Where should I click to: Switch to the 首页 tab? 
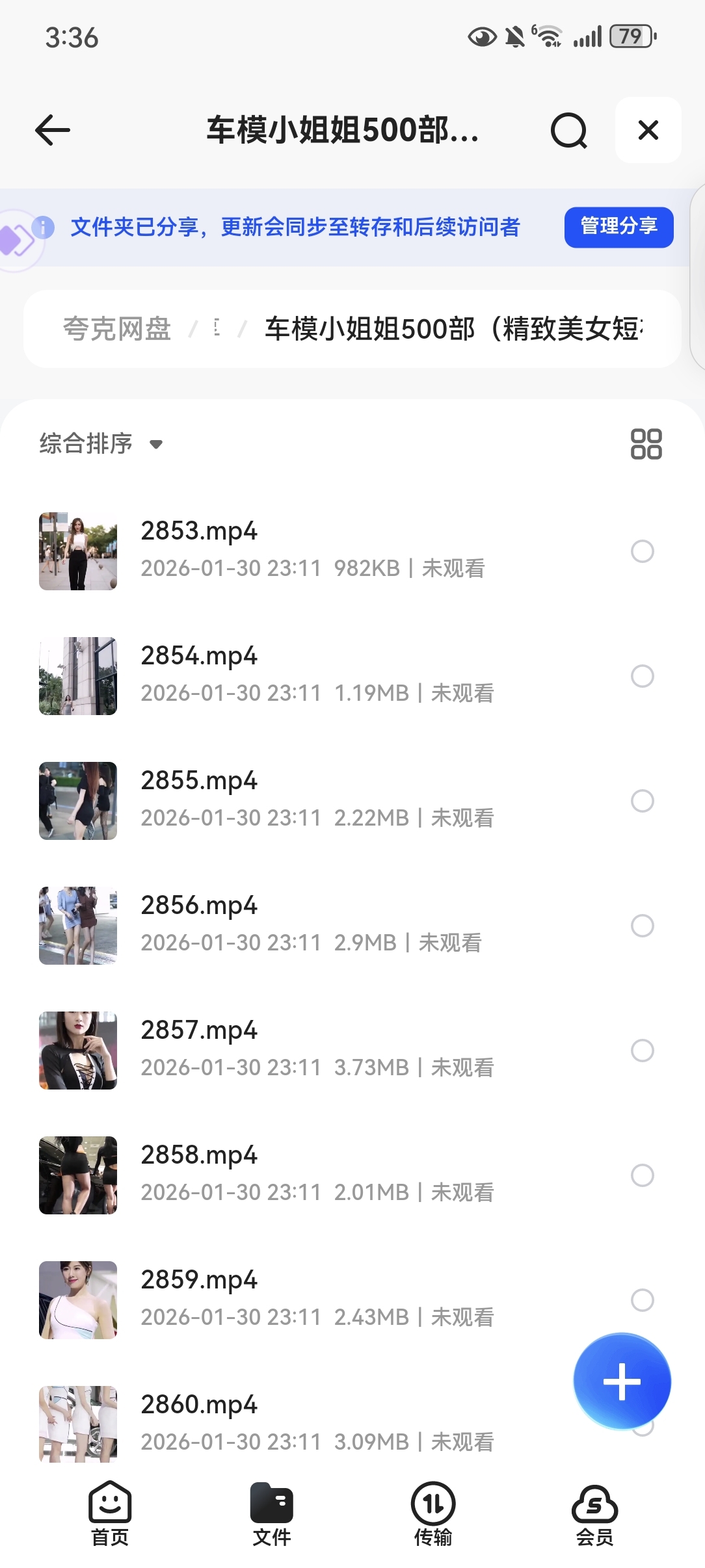110,1513
